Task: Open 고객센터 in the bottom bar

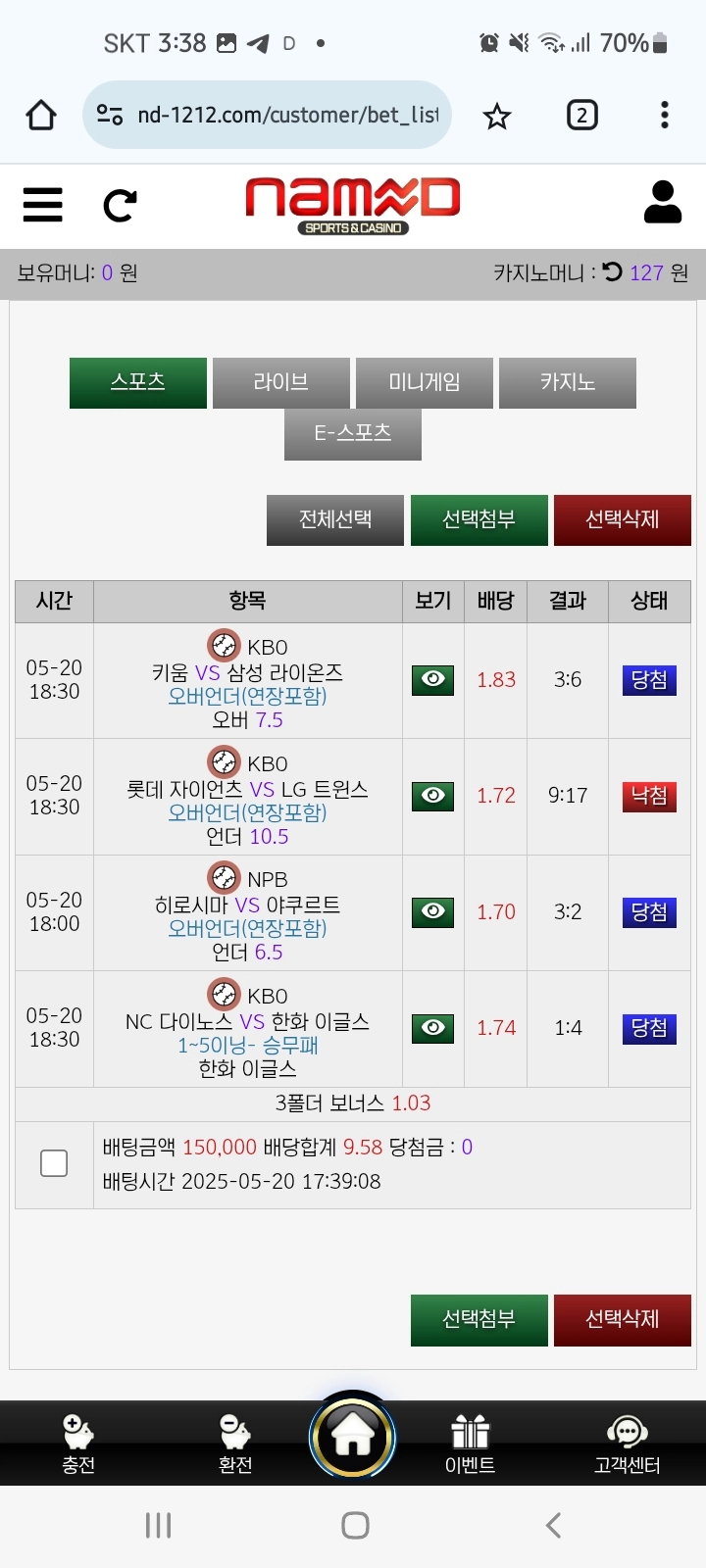Action: [x=628, y=1445]
